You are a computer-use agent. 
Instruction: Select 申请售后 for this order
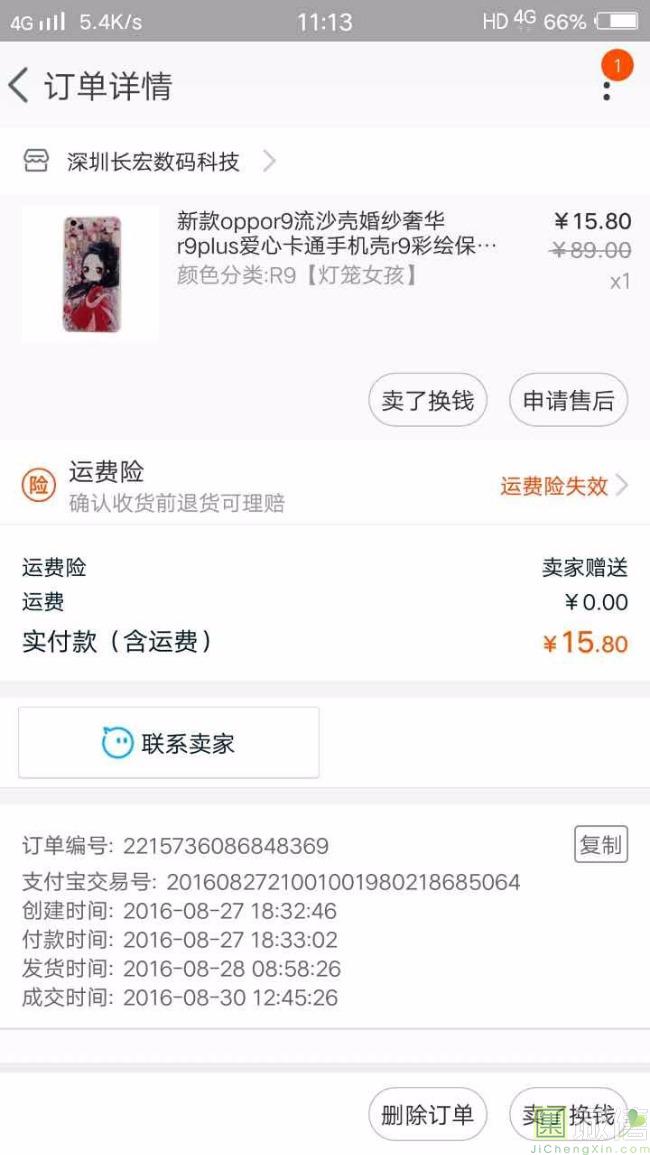[568, 401]
